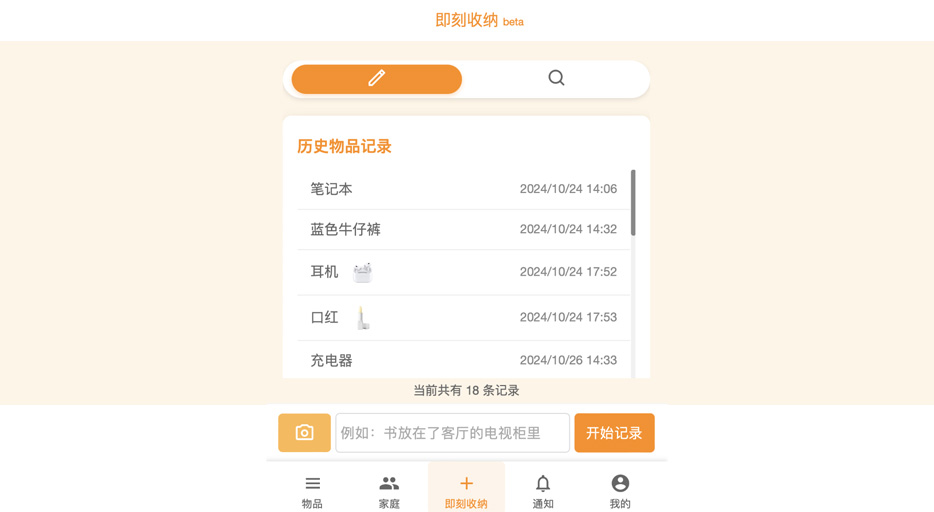This screenshot has width=934, height=512.
Task: Switch to the 家庭 tab
Action: [389, 491]
